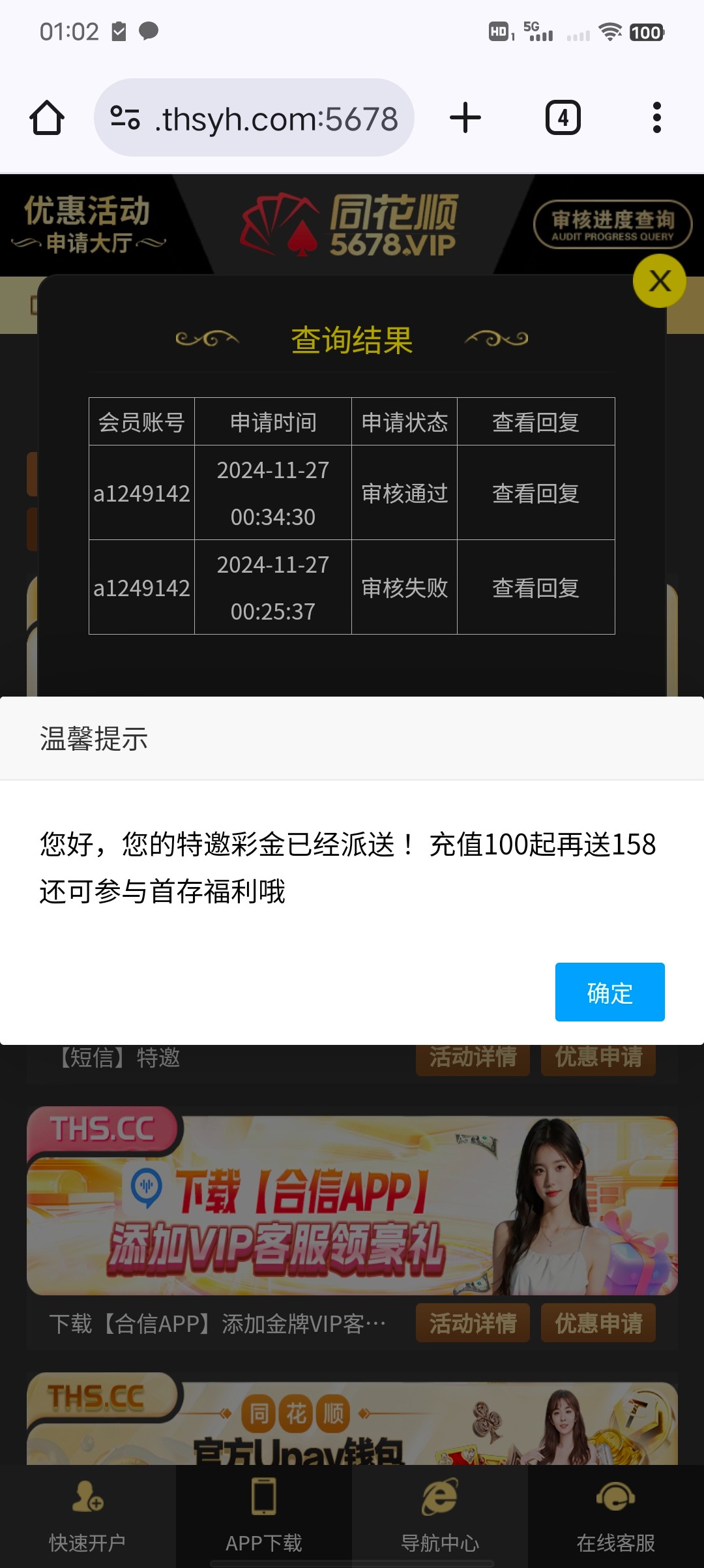The height and width of the screenshot is (1568, 704).
Task: View 查看回复 for the 审核通过 application
Action: [x=536, y=493]
